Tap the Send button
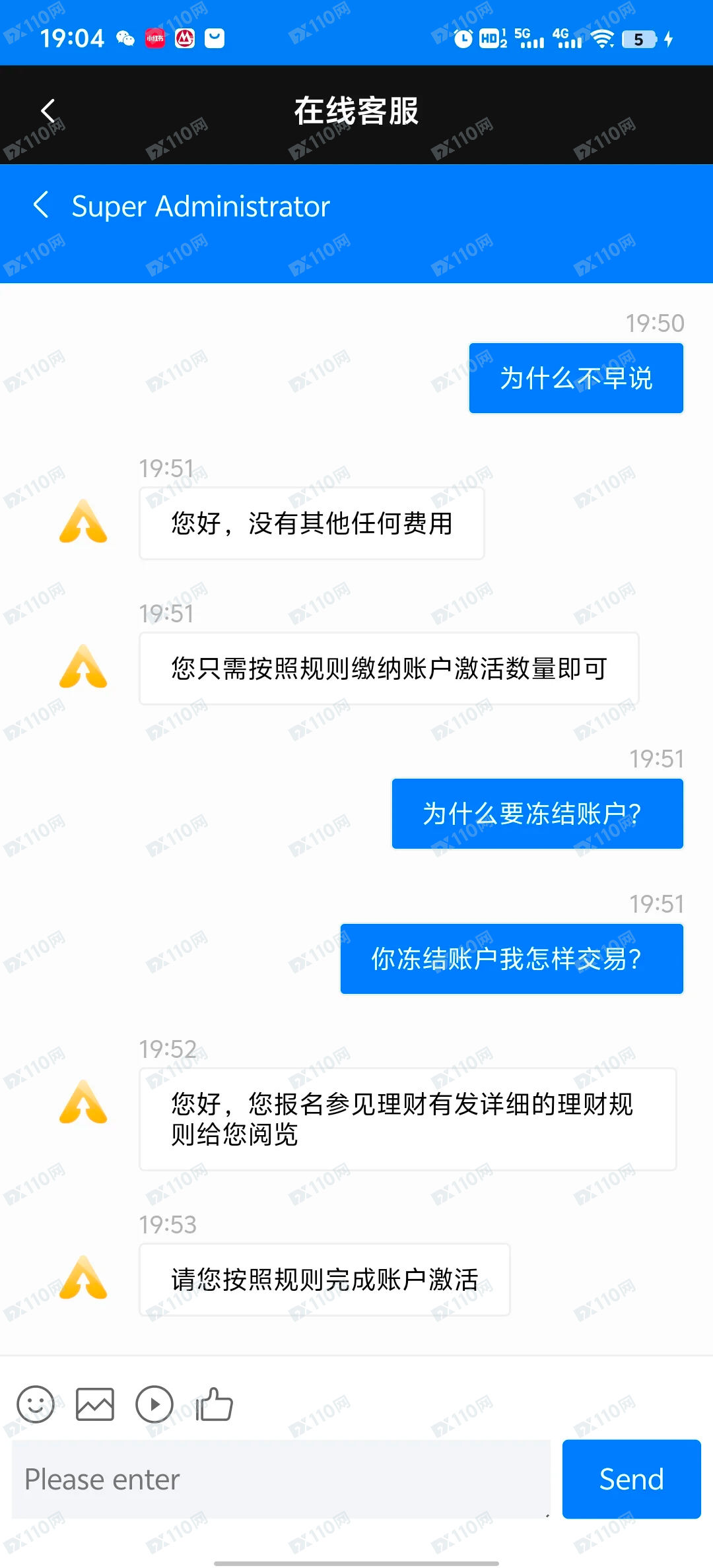Image resolution: width=713 pixels, height=1568 pixels. pos(631,1480)
